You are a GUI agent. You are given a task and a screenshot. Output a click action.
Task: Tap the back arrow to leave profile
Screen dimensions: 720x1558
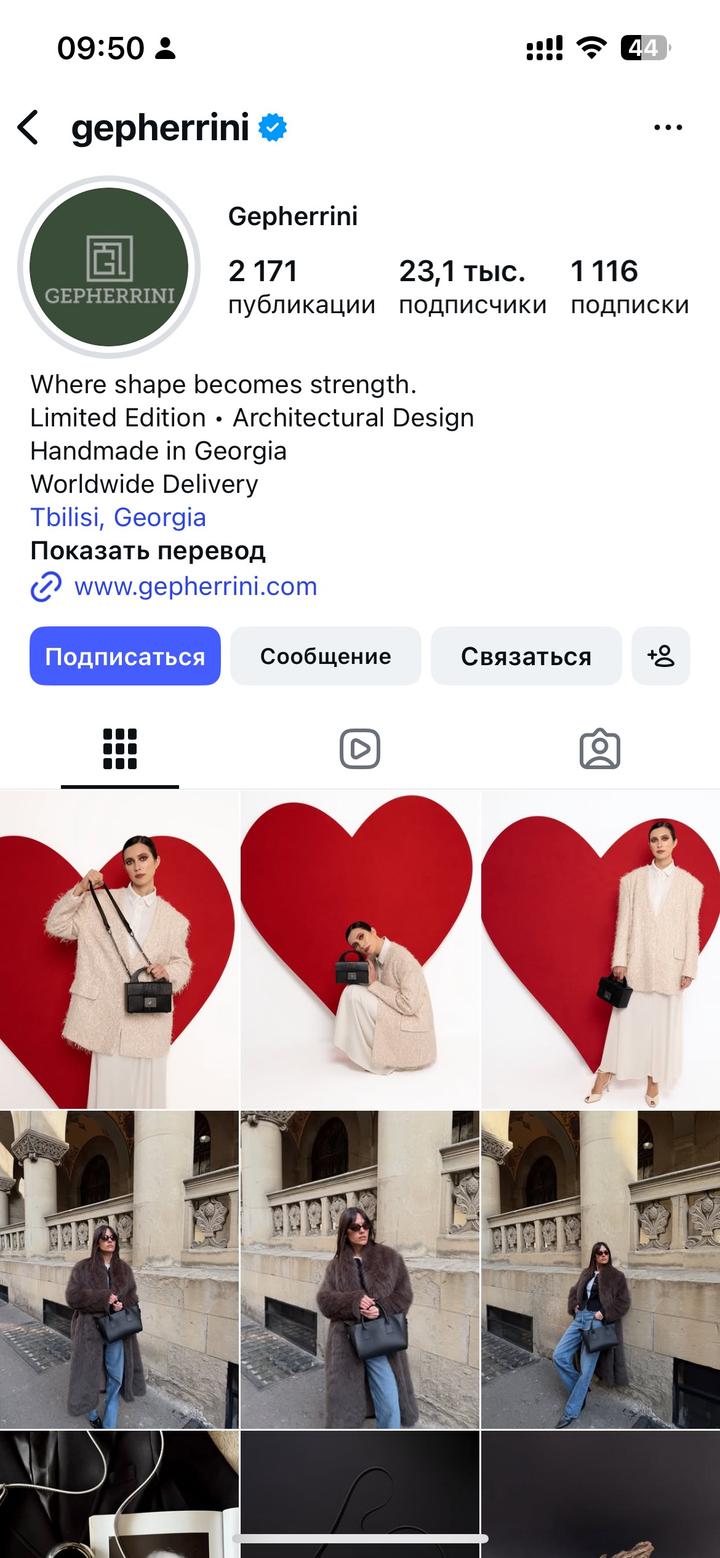pyautogui.click(x=29, y=127)
